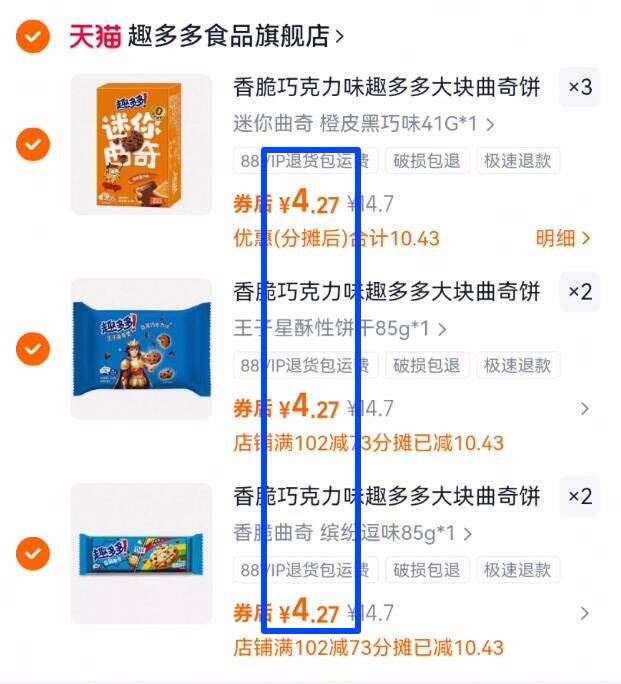Deselect the 香脆曲奇 缤纷逗味85g item
The width and height of the screenshot is (621, 684).
33,553
